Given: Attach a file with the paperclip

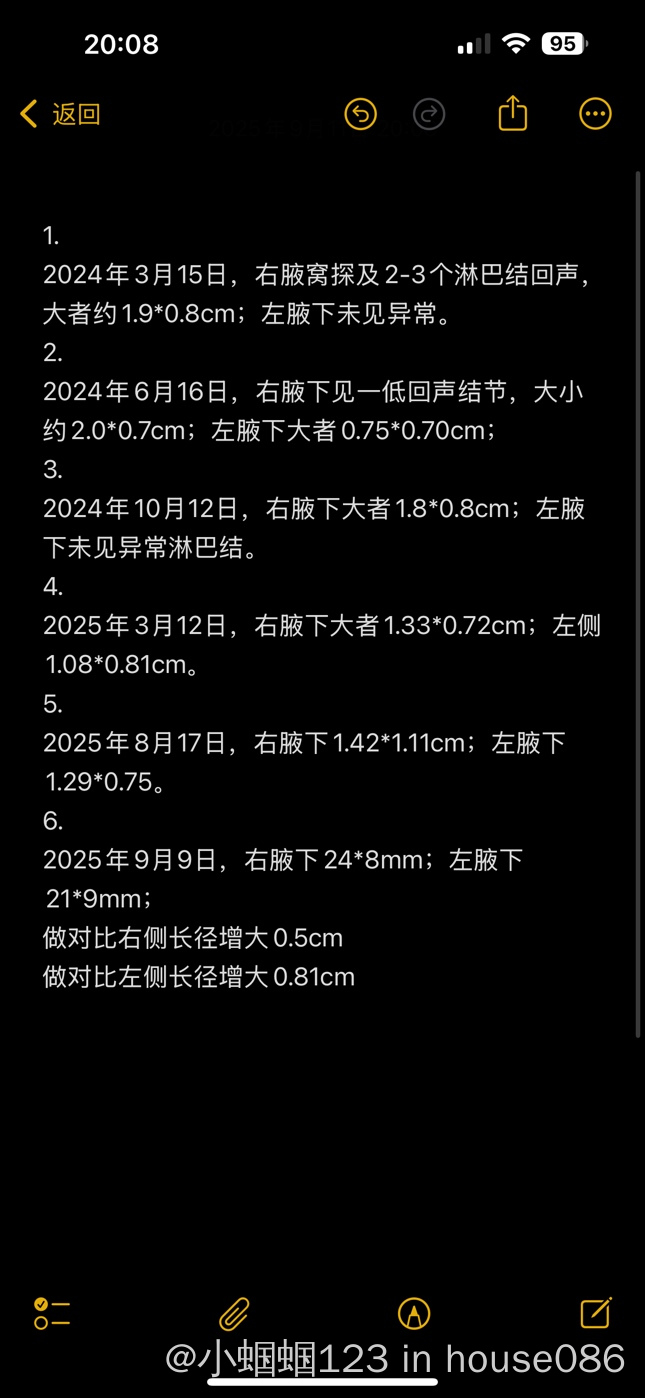Looking at the screenshot, I should [234, 1313].
